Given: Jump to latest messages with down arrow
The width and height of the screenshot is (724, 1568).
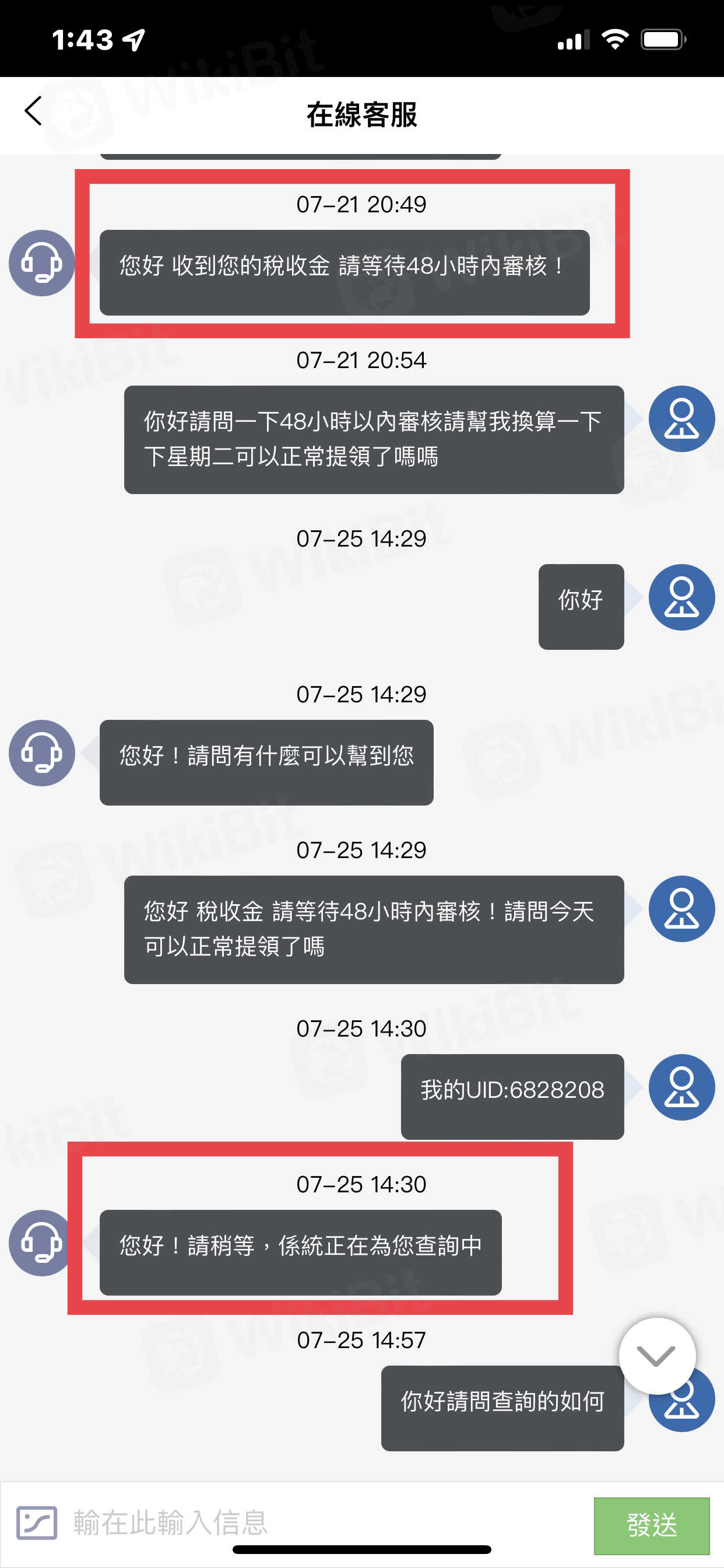Looking at the screenshot, I should (656, 1356).
